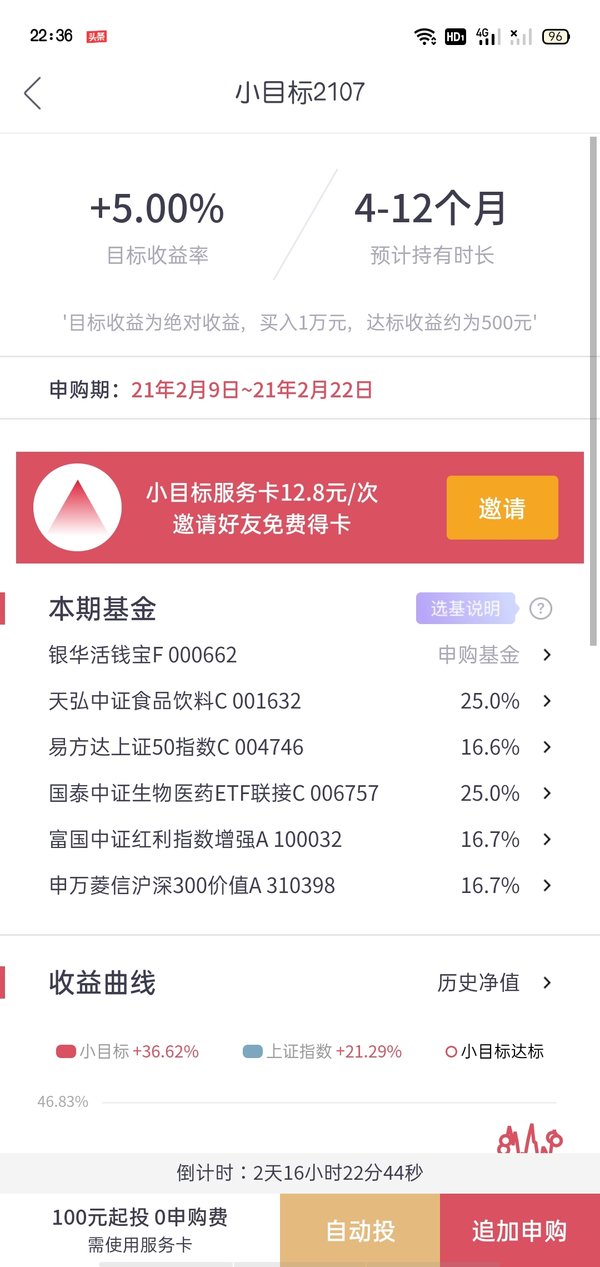The image size is (600, 1267).
Task: Open fund 银华活钱宝F 000662
Action: (300, 655)
